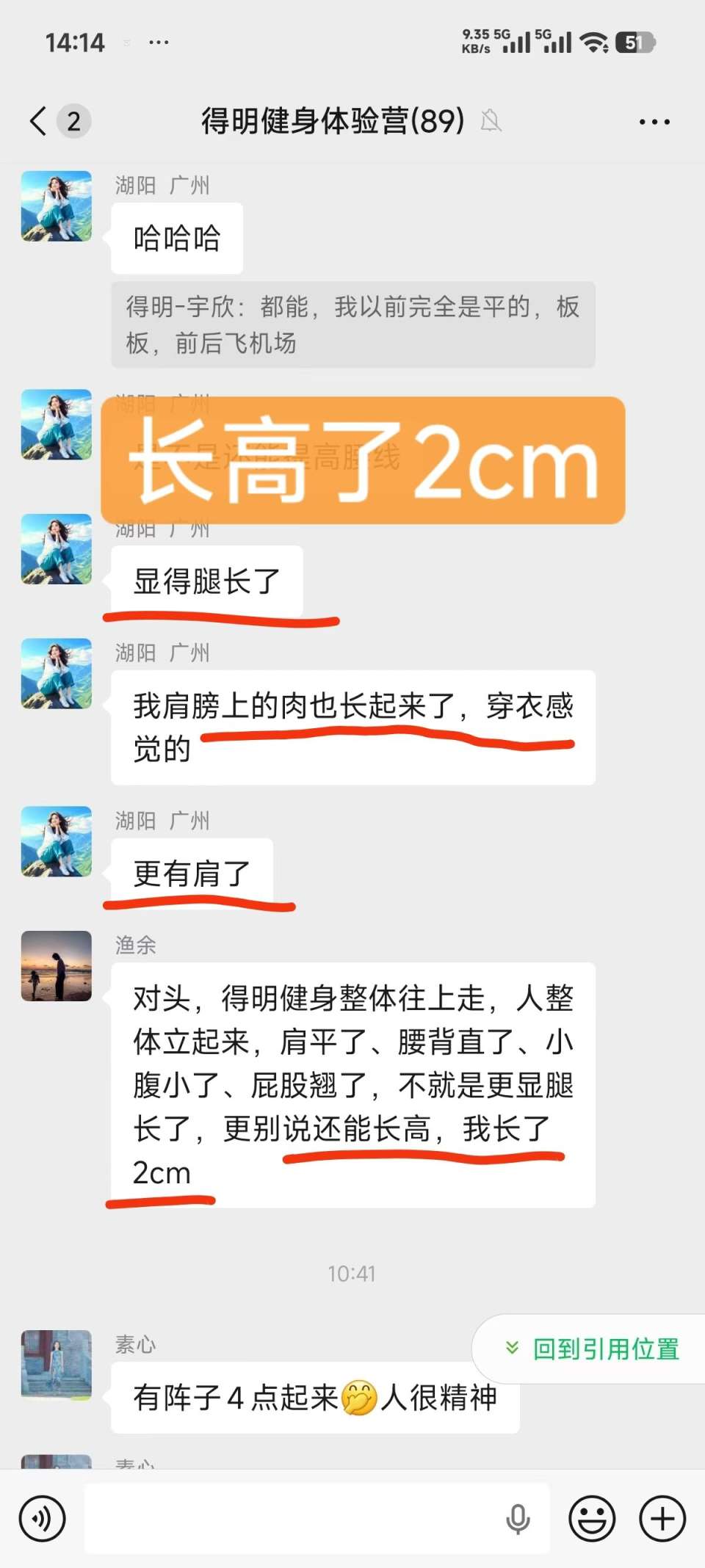Switch to voice message input

coord(43,1518)
